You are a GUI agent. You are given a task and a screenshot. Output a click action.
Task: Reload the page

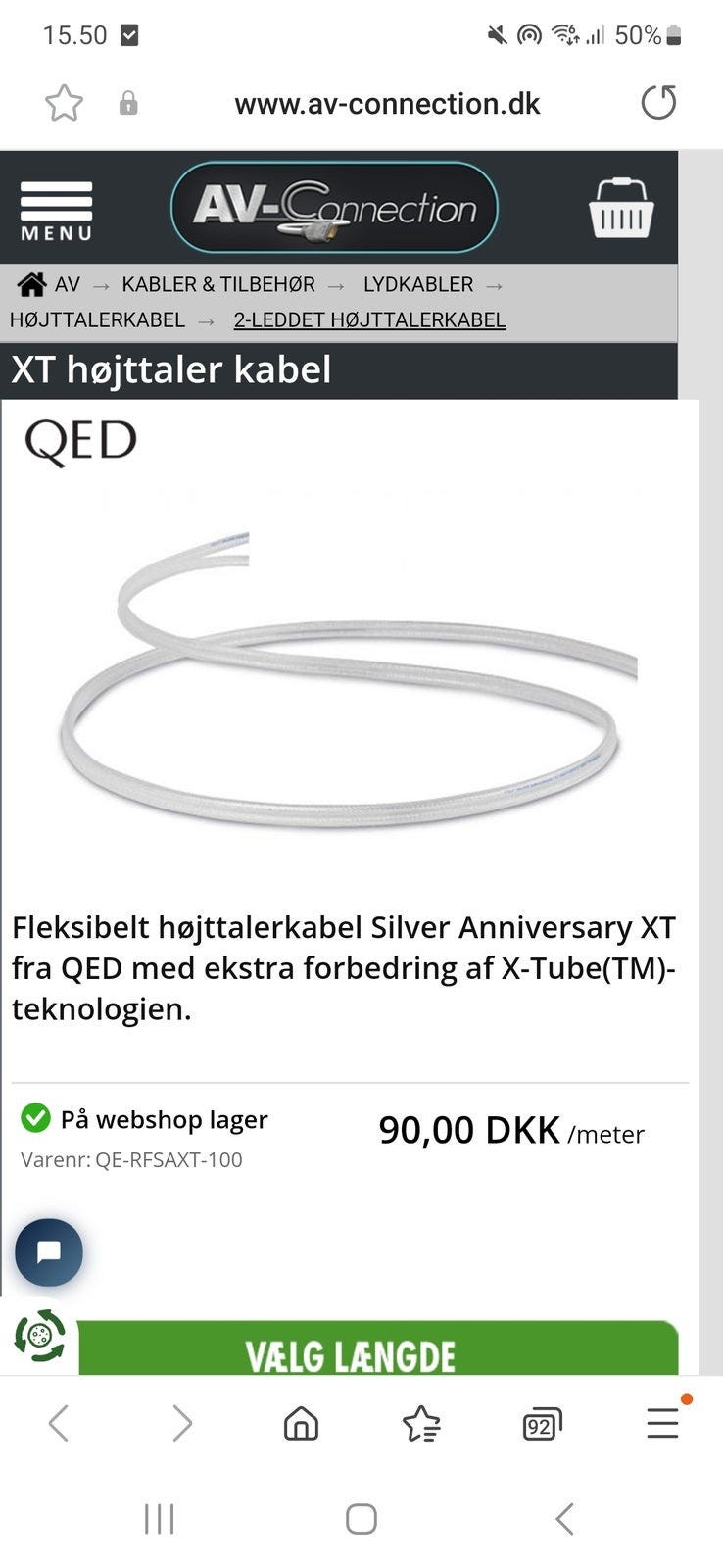[658, 102]
